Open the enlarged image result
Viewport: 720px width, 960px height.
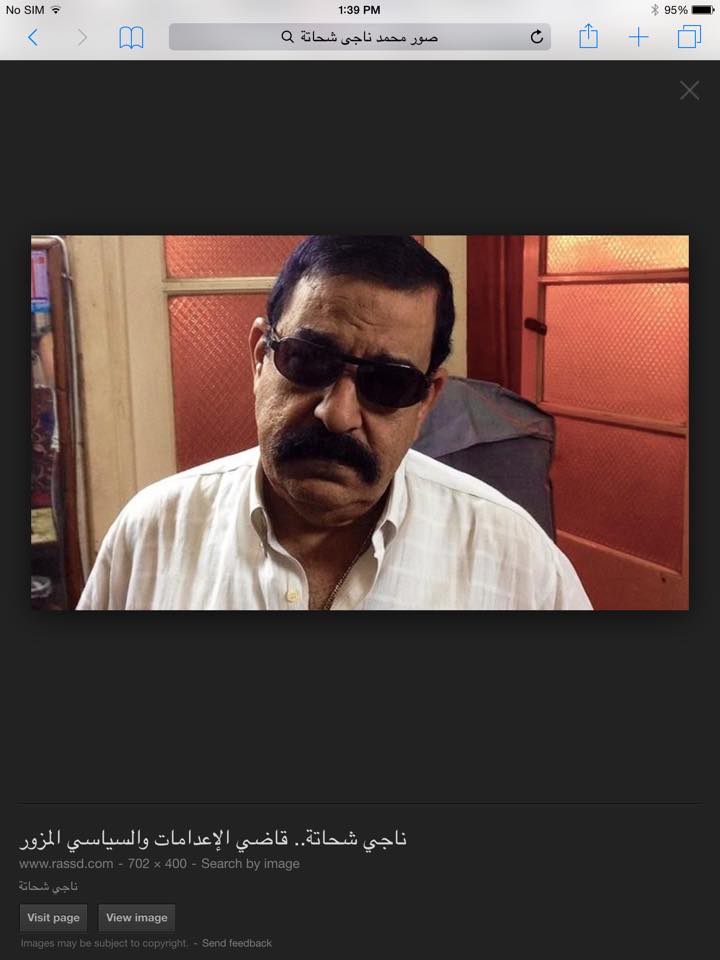tap(359, 422)
